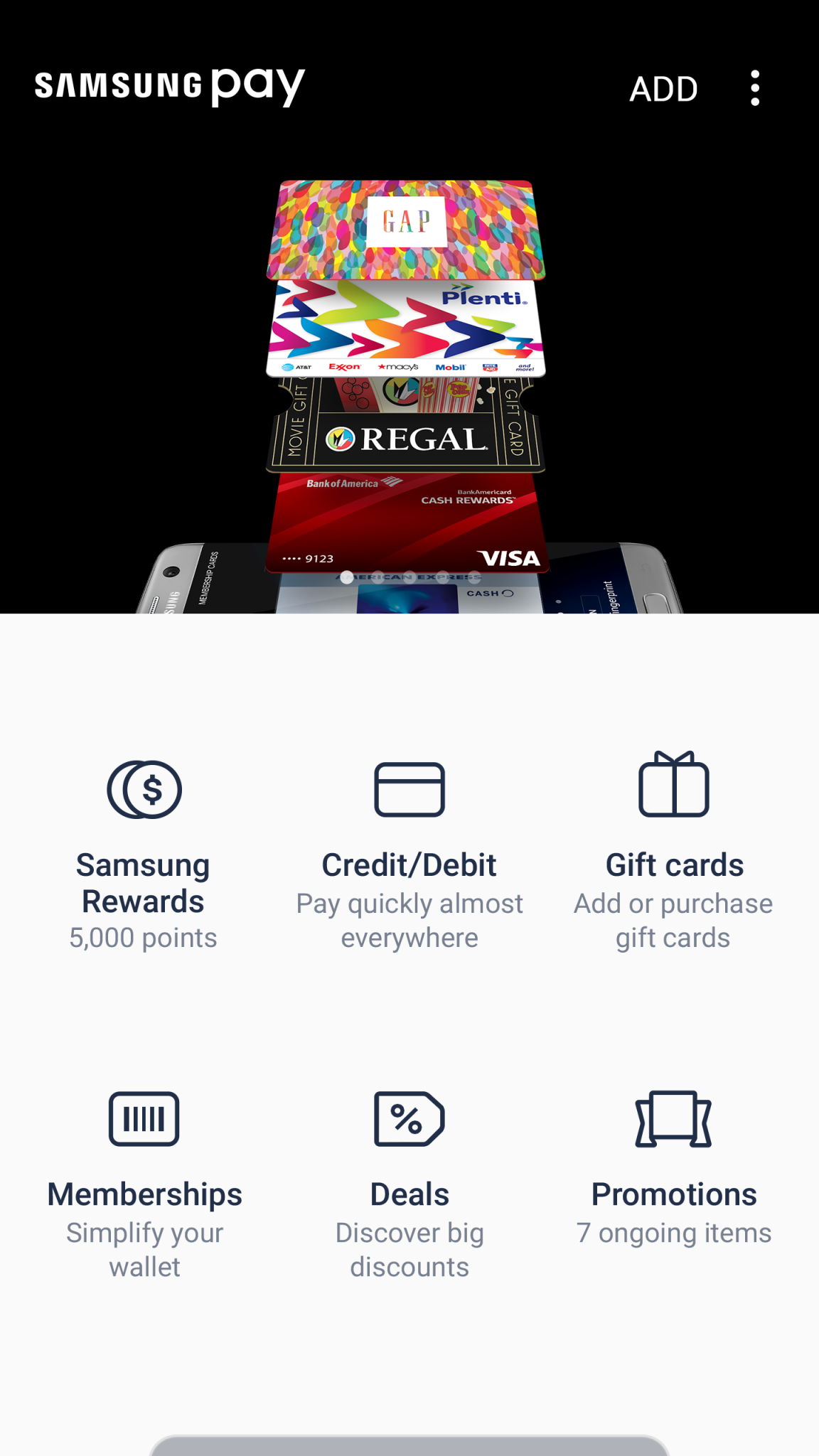
Task: Open Promotions with 7 ongoing items
Action: point(673,1166)
